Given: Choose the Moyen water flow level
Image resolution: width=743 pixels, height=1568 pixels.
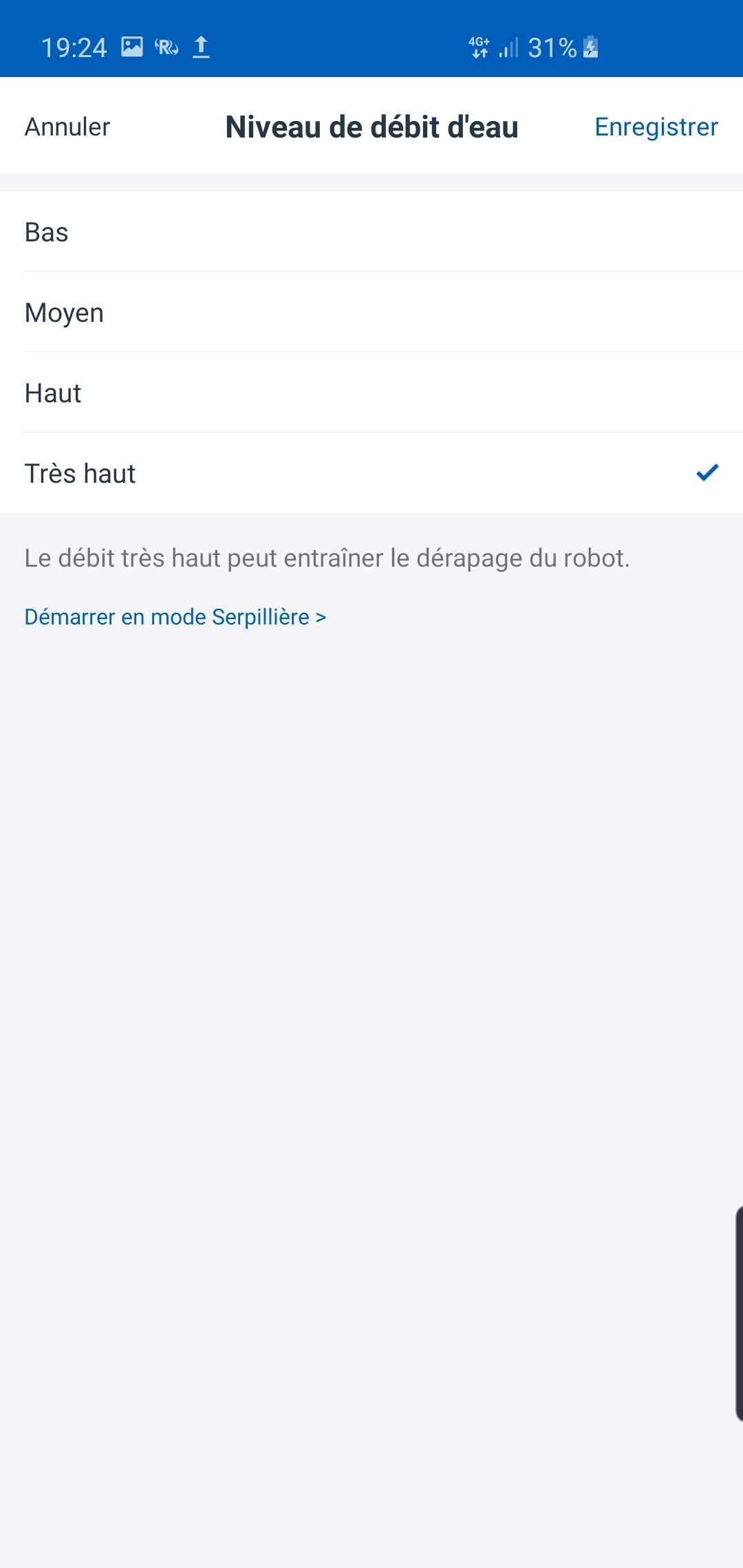Looking at the screenshot, I should point(371,313).
